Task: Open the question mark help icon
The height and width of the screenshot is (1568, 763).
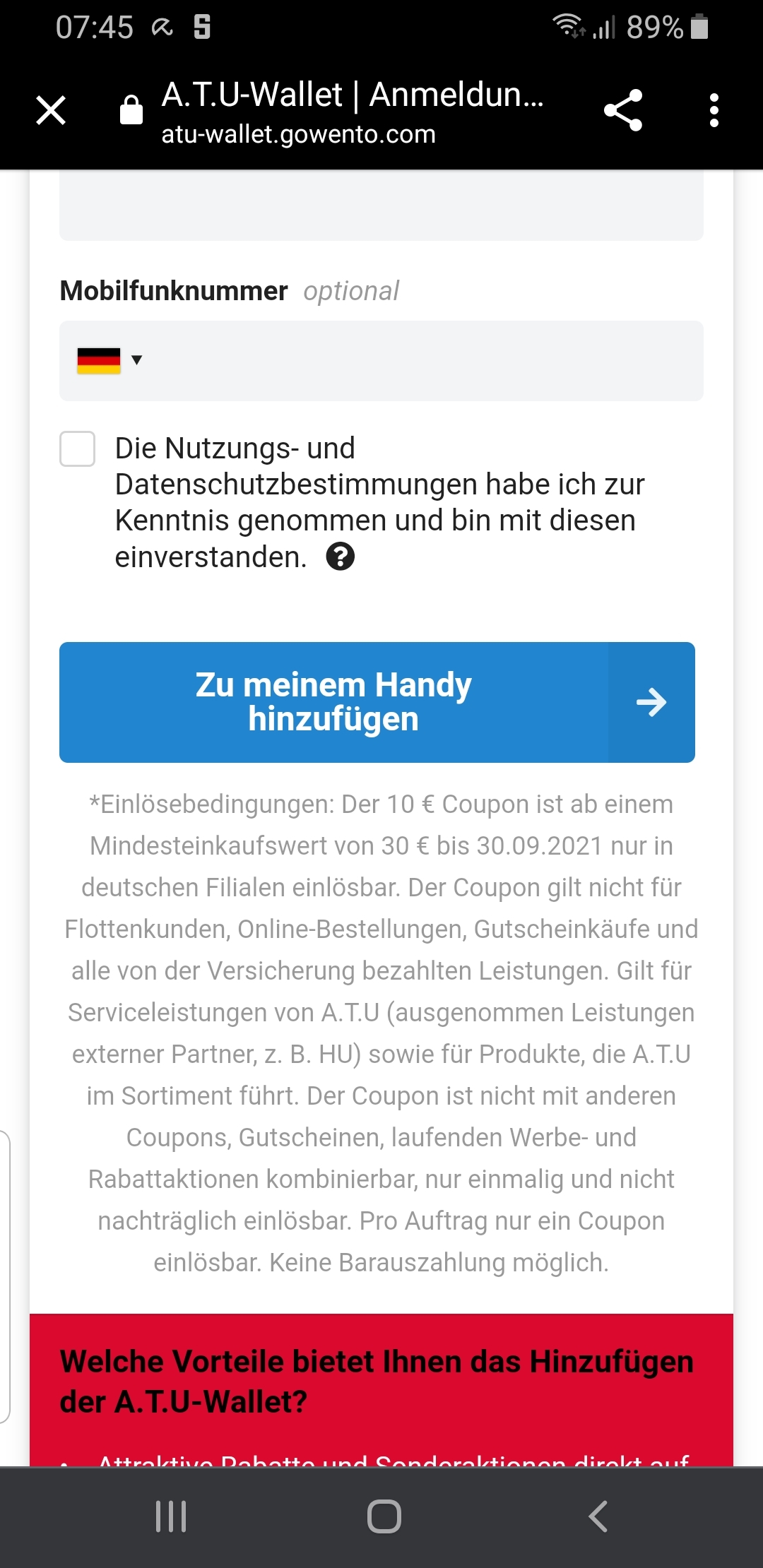Action: (341, 557)
